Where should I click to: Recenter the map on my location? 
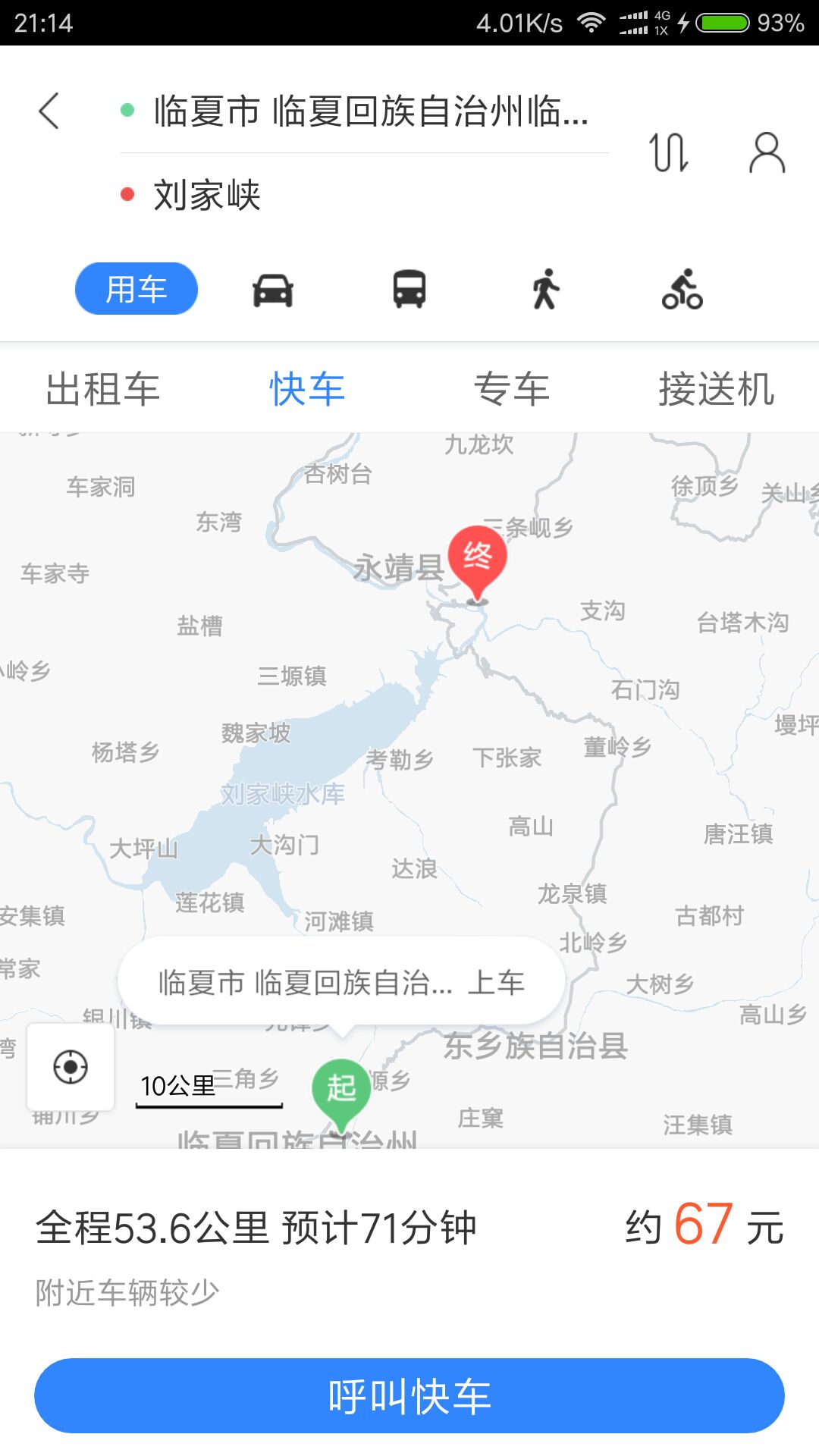tap(71, 1068)
